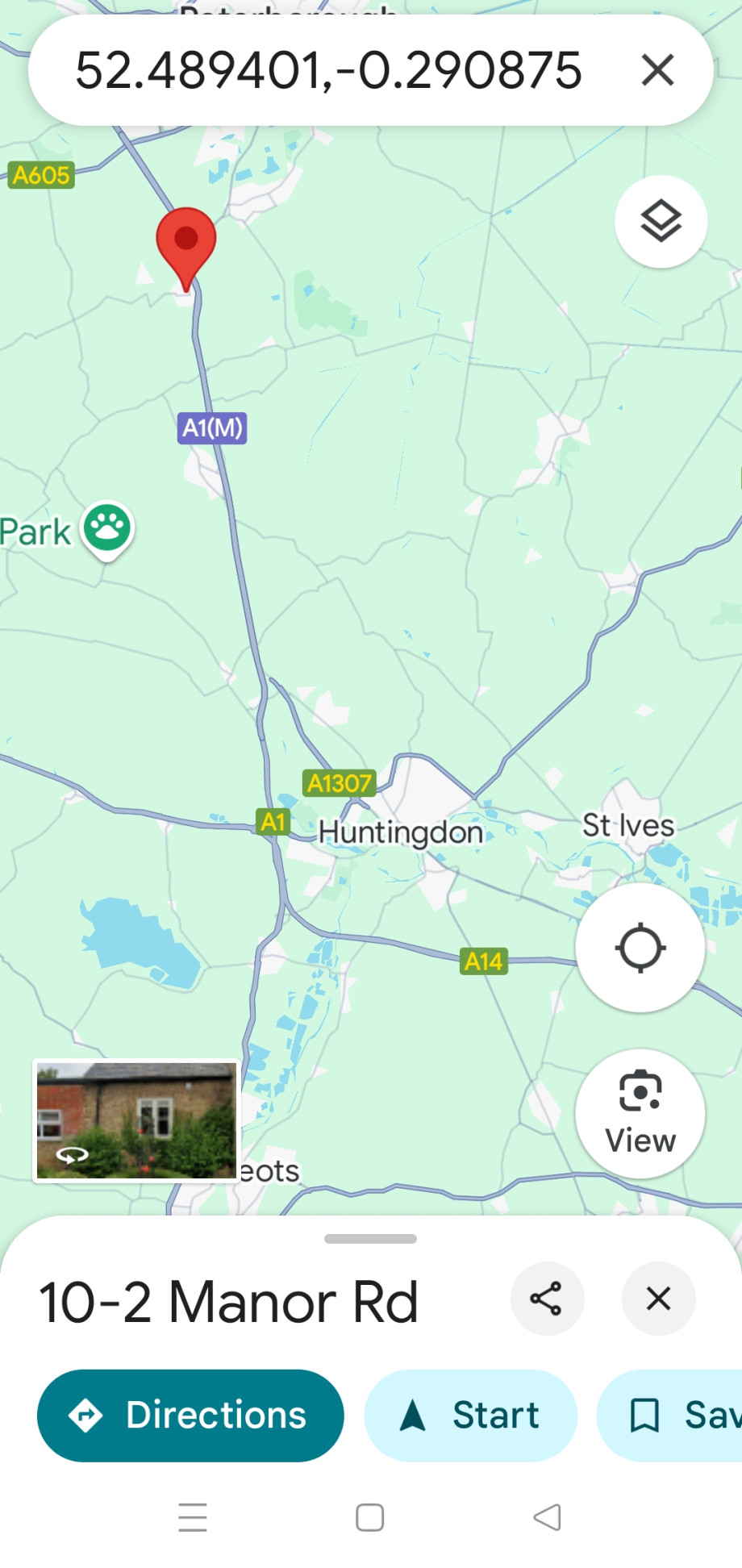Open the green Park paw-print marker

(107, 528)
